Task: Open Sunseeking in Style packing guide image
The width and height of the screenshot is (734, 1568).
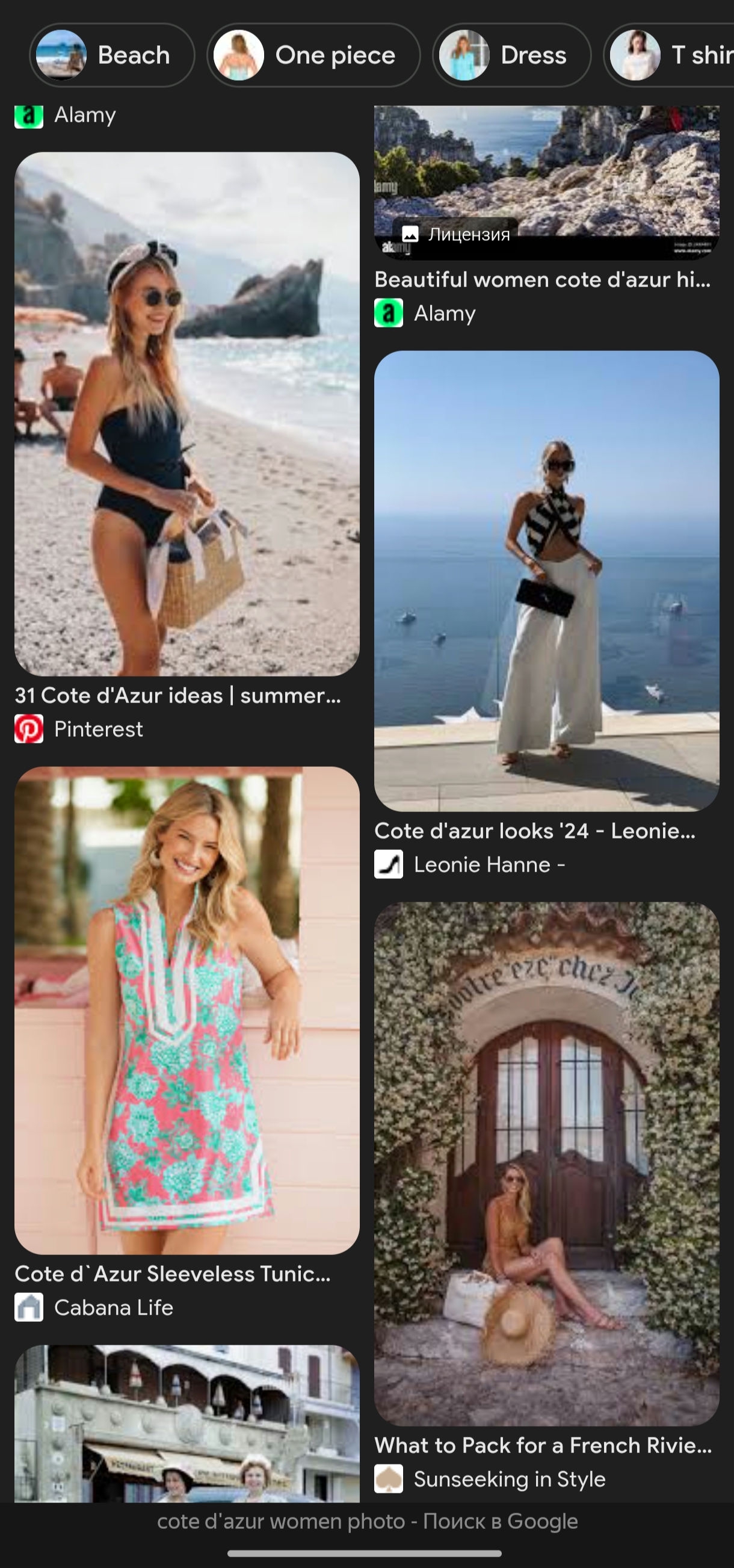Action: pyautogui.click(x=546, y=1164)
